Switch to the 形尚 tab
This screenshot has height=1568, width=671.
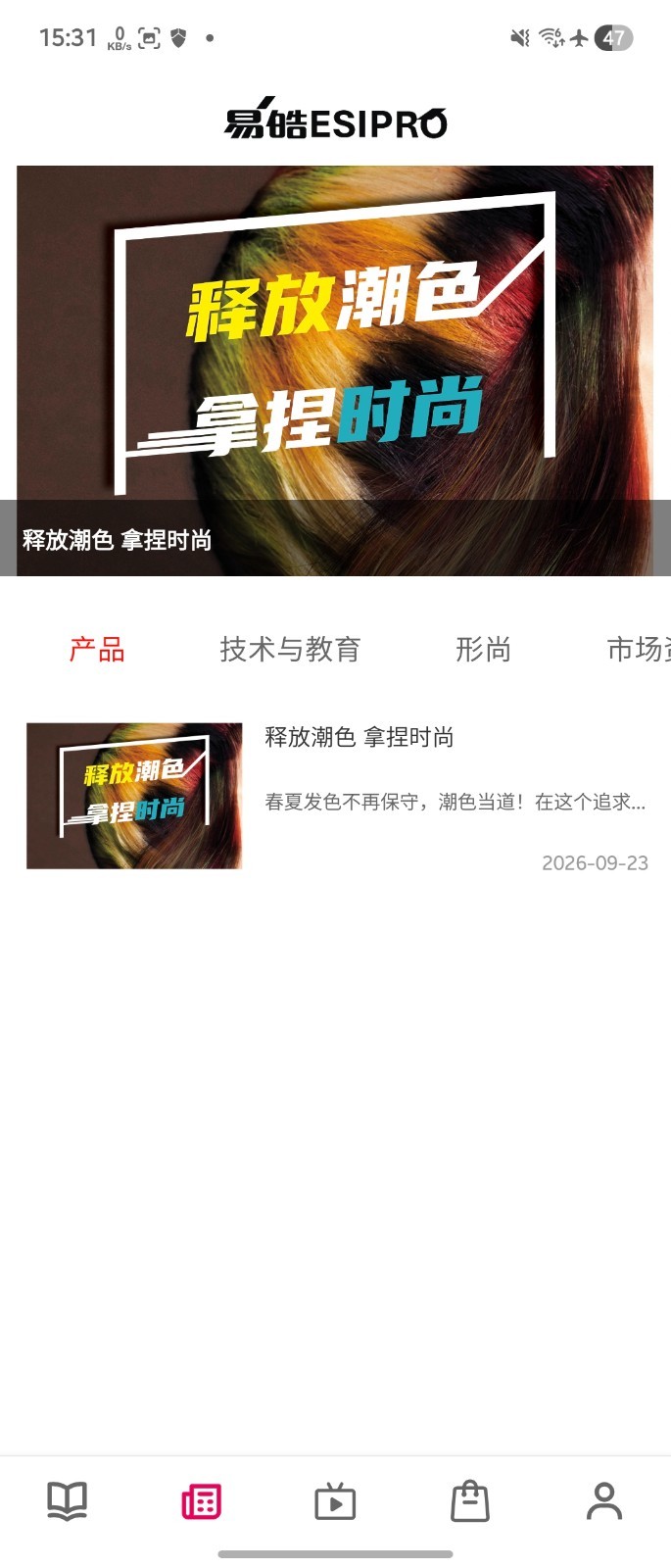coord(483,649)
